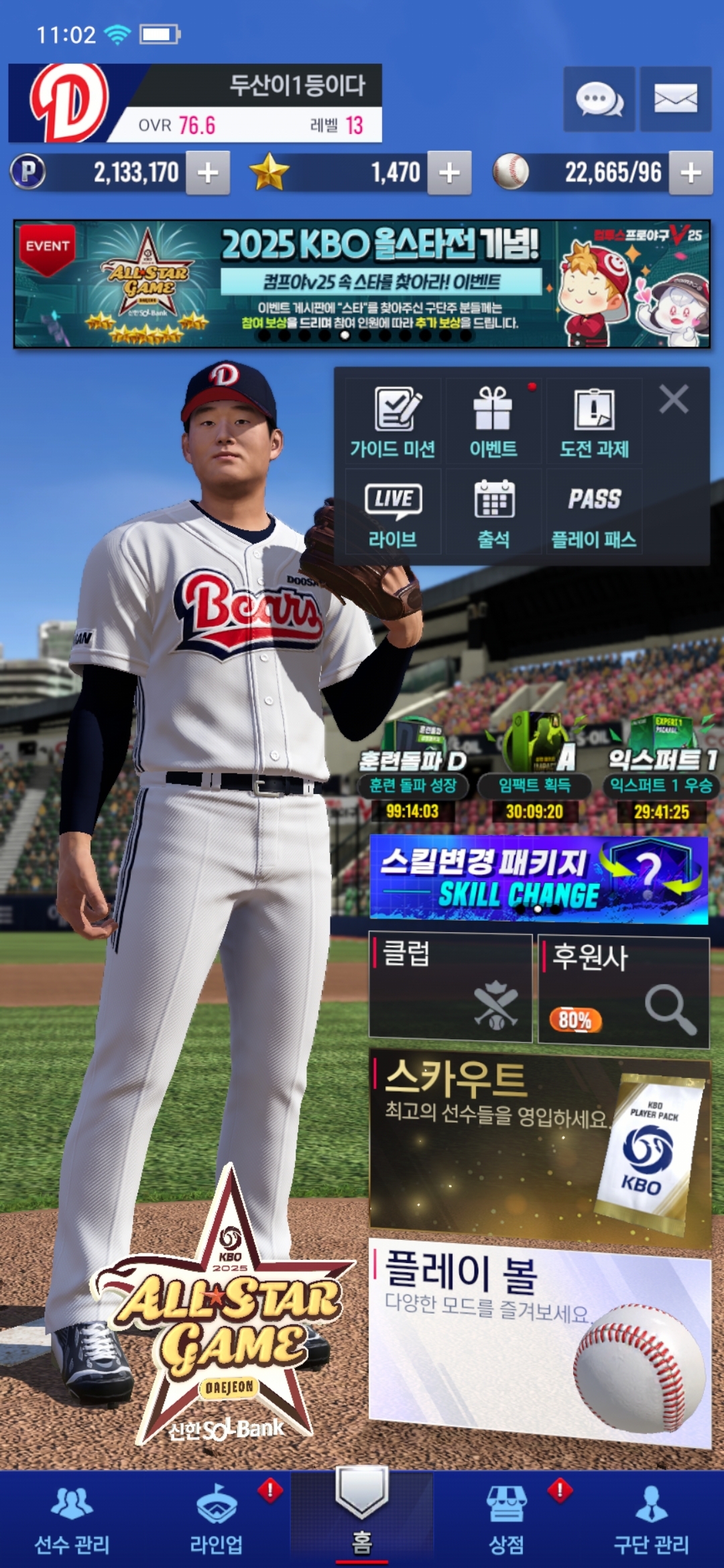Switch to the 상점 tab

pos(507,1519)
